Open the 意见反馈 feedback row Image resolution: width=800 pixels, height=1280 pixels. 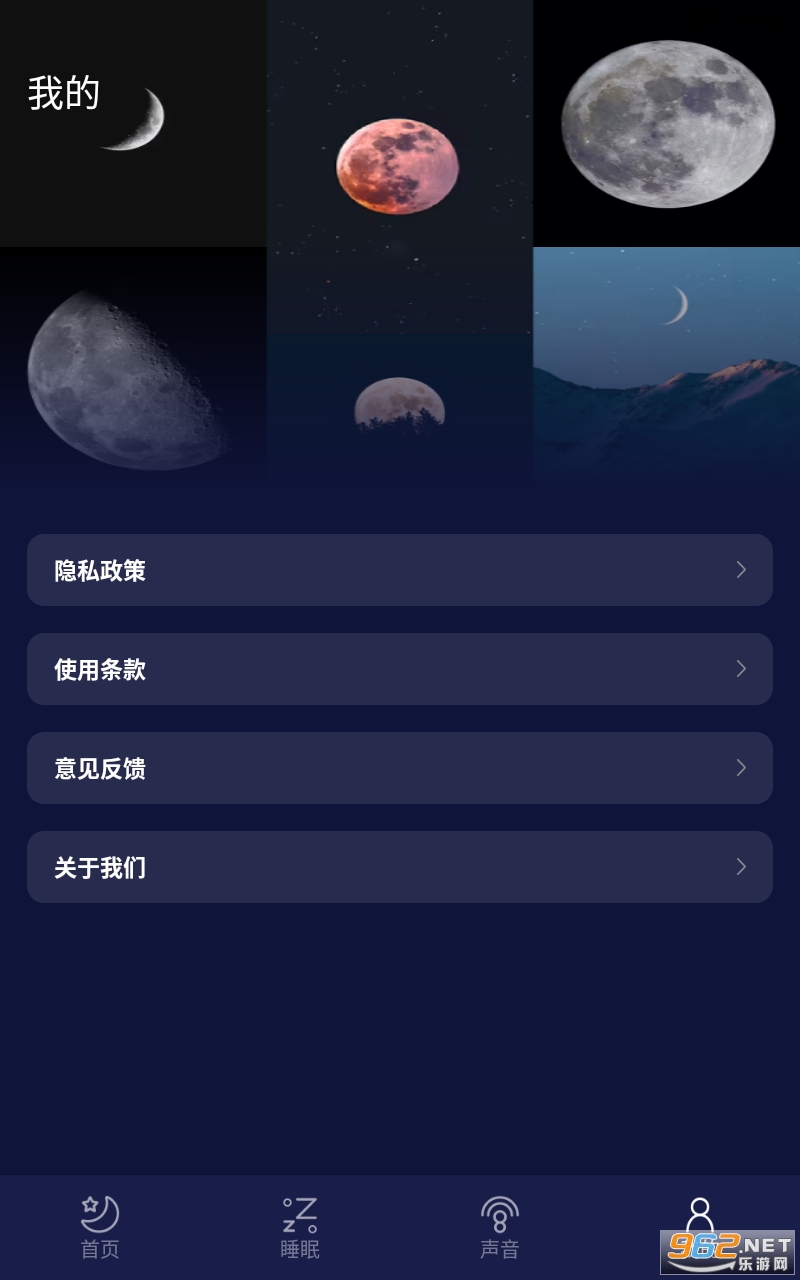point(400,768)
